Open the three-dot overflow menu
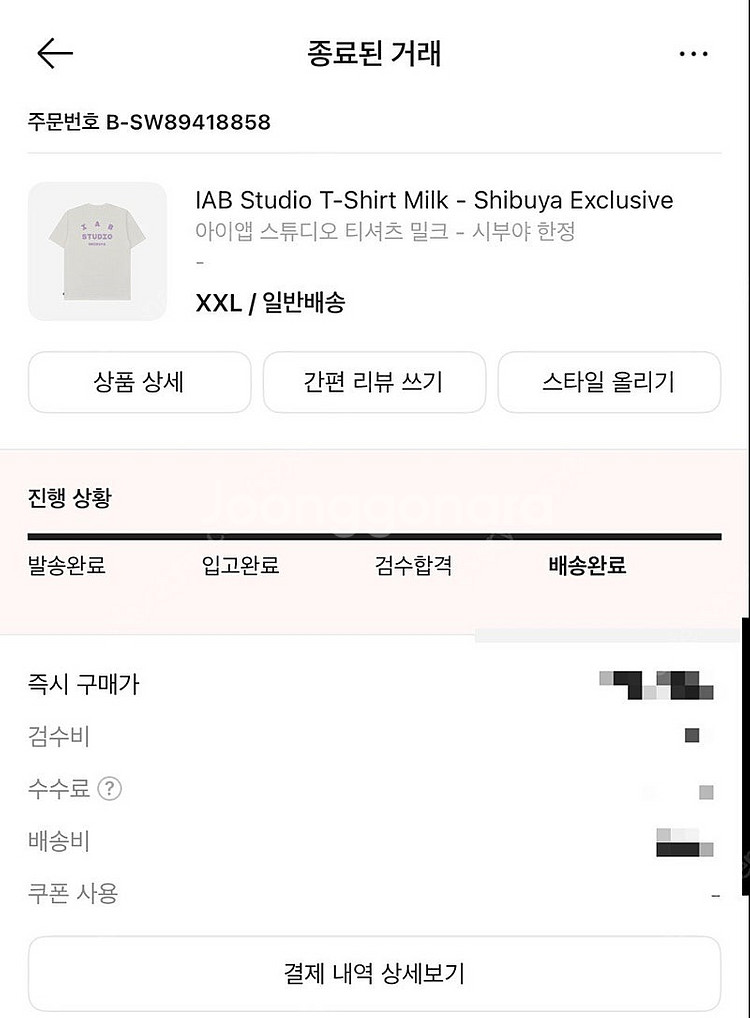750x1018 pixels. tap(693, 54)
